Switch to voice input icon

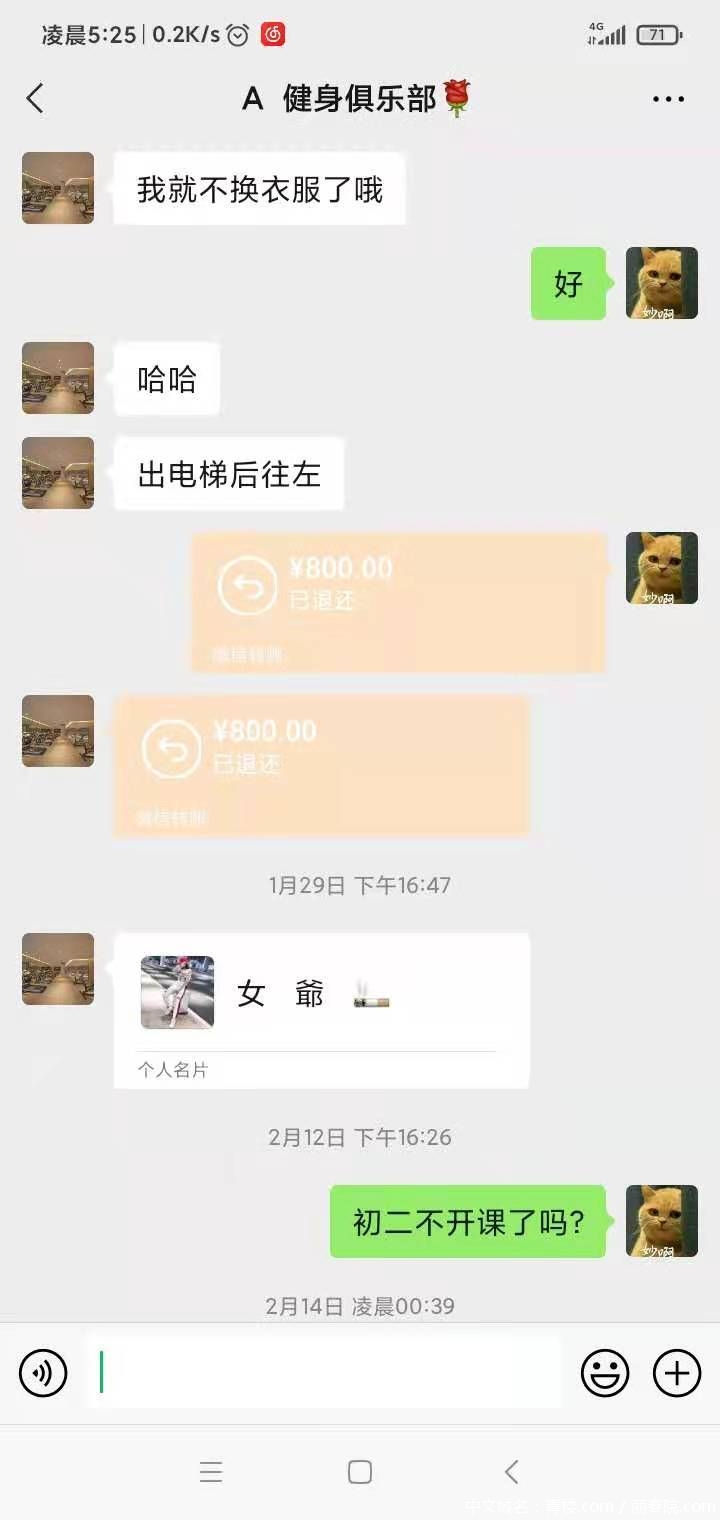42,1373
